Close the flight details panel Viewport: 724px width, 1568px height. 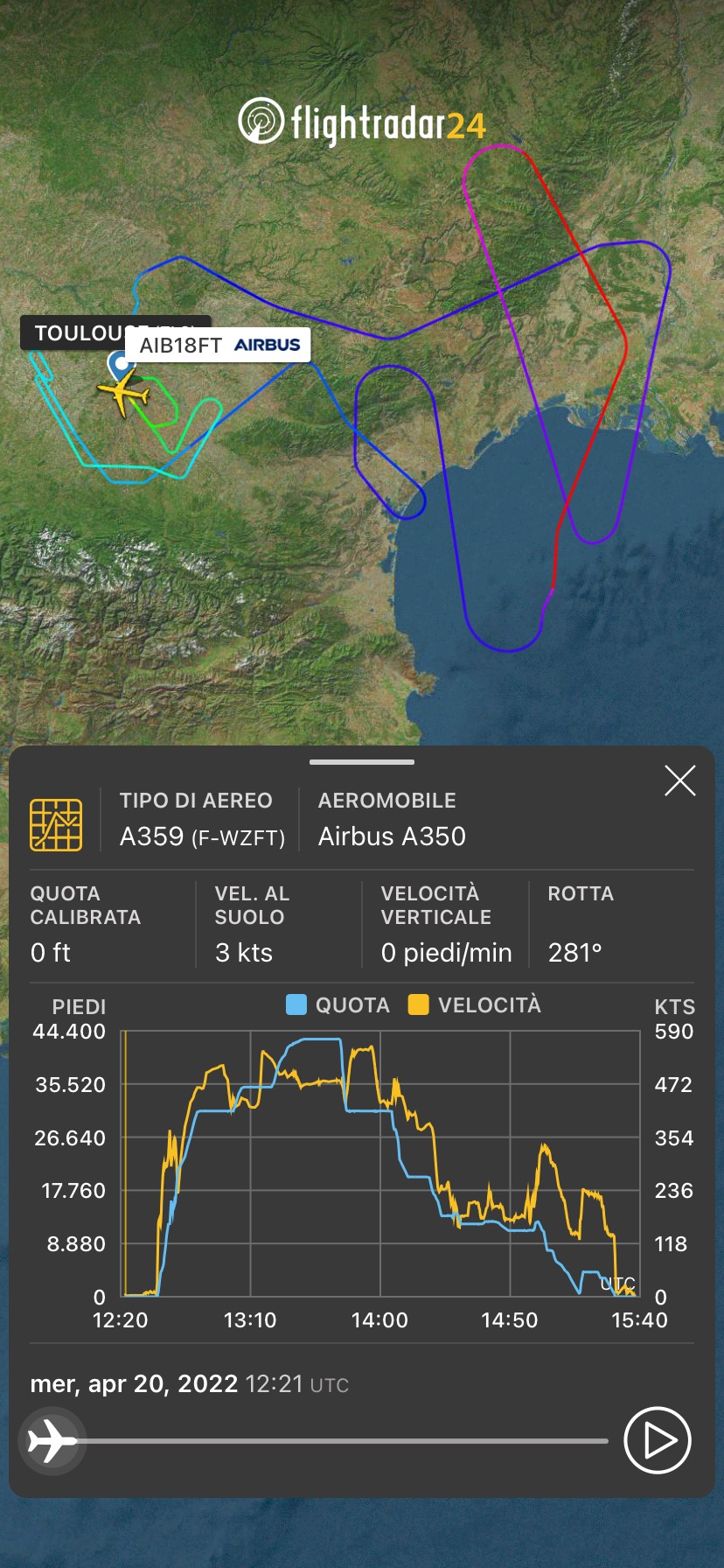679,780
